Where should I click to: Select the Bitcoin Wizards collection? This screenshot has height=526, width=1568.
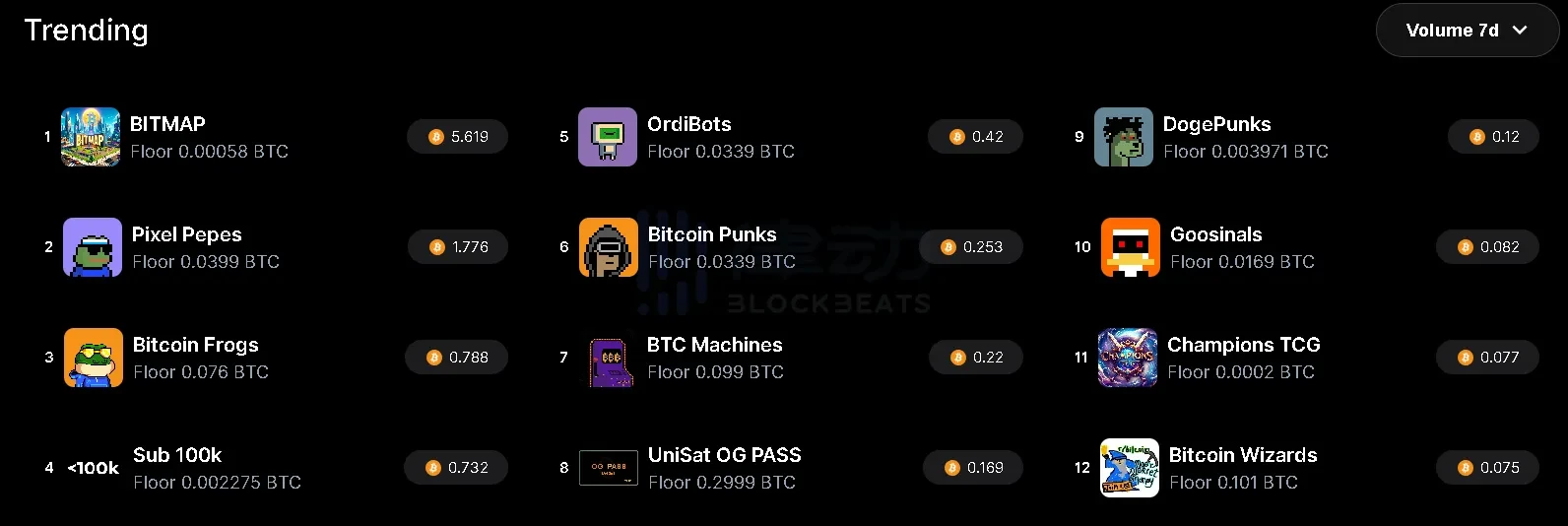point(1242,456)
